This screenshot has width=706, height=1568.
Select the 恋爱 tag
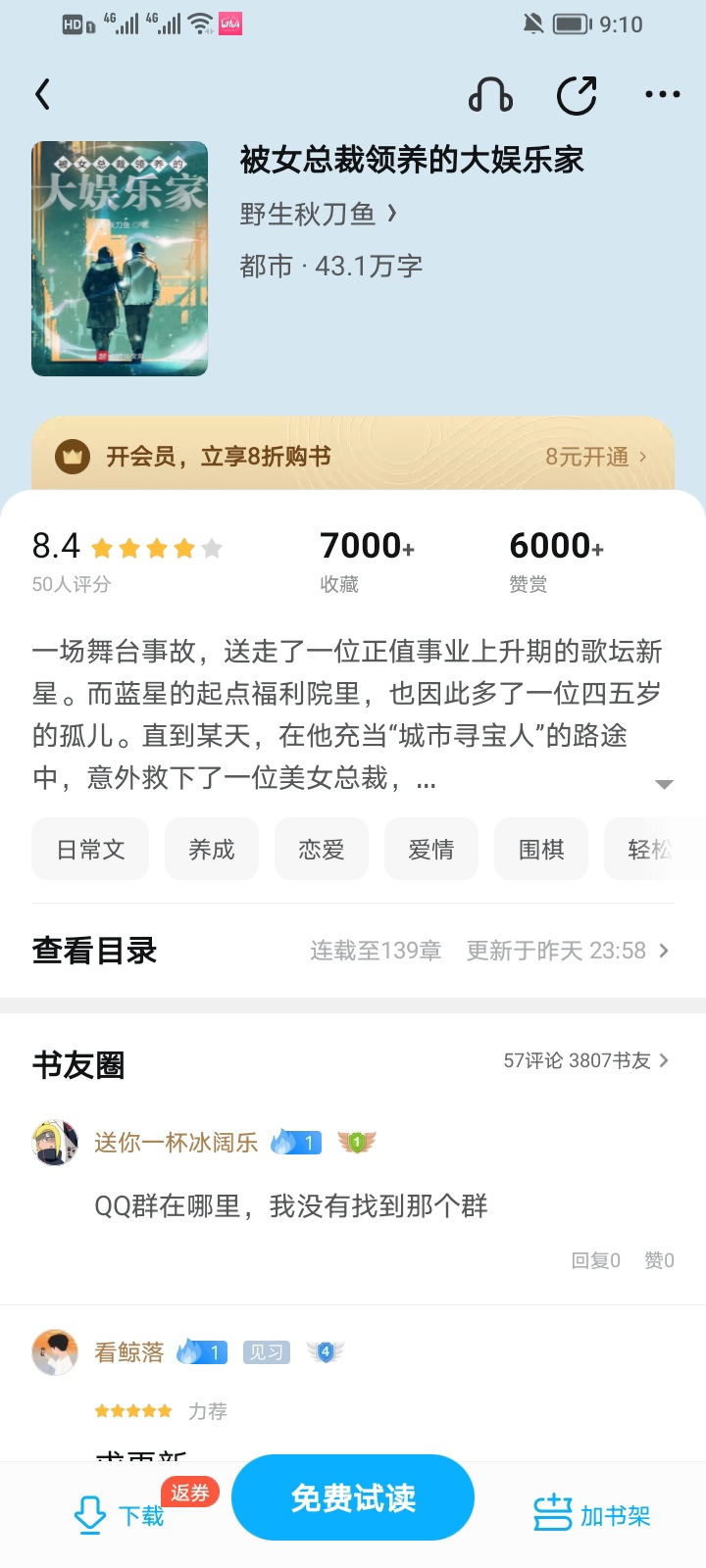322,849
